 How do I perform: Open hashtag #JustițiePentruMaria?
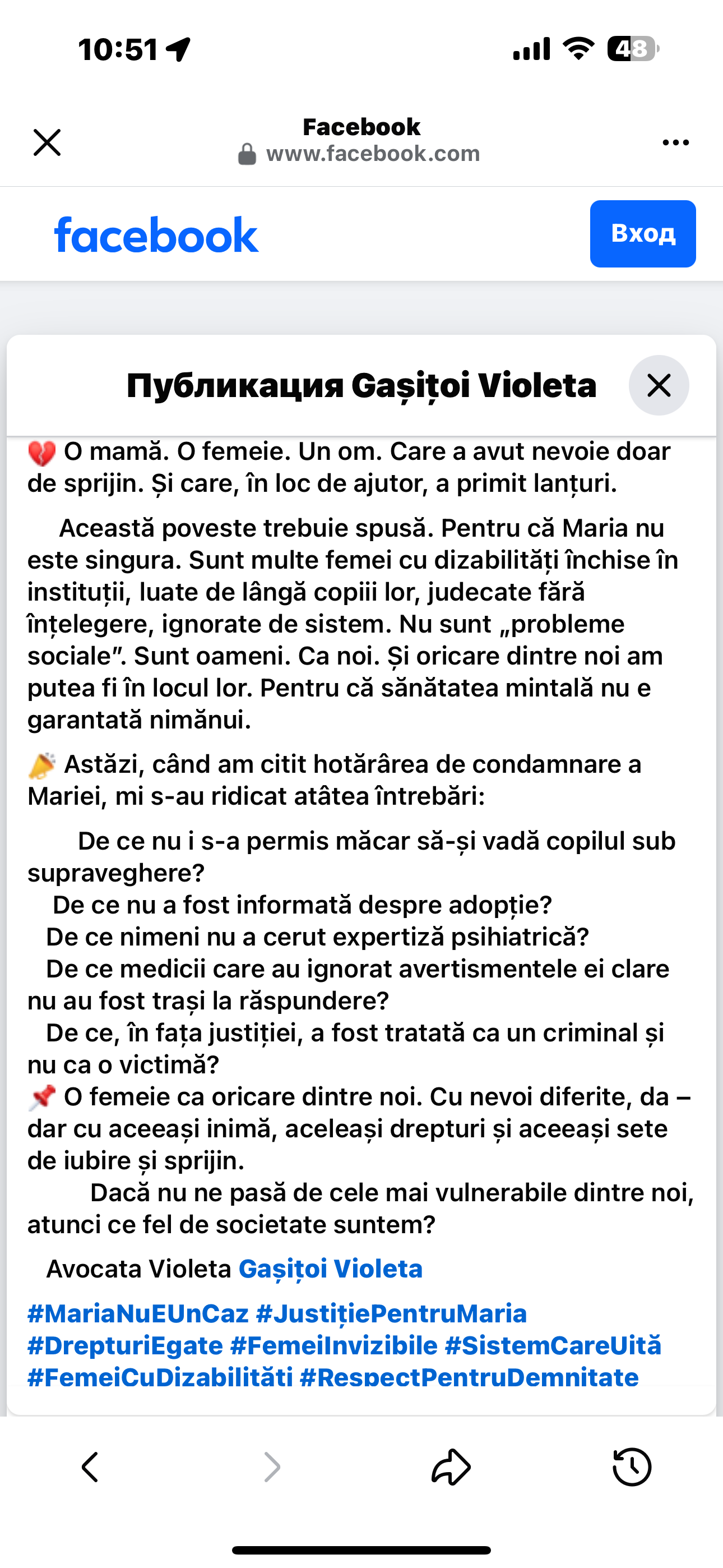(x=391, y=1313)
